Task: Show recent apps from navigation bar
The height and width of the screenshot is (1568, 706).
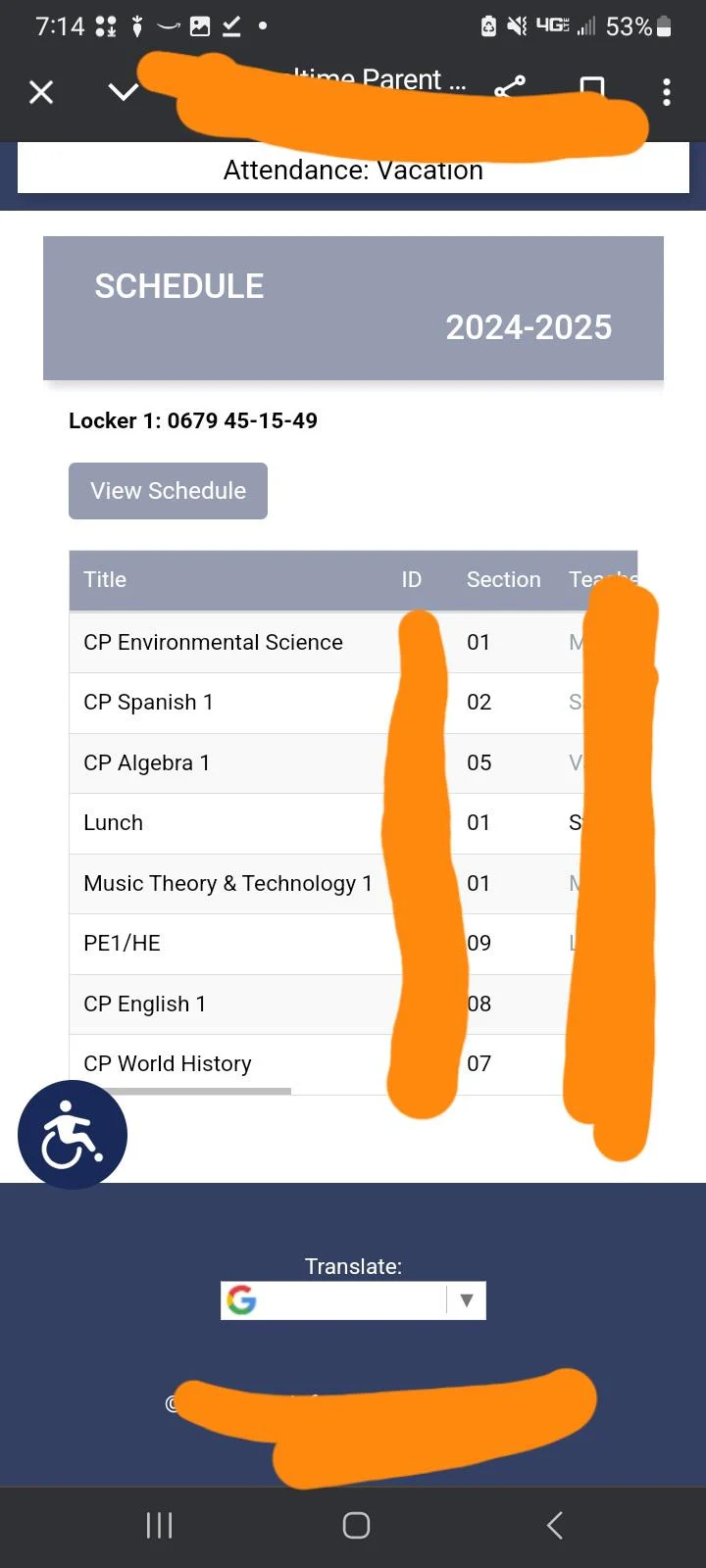Action: (x=159, y=1525)
